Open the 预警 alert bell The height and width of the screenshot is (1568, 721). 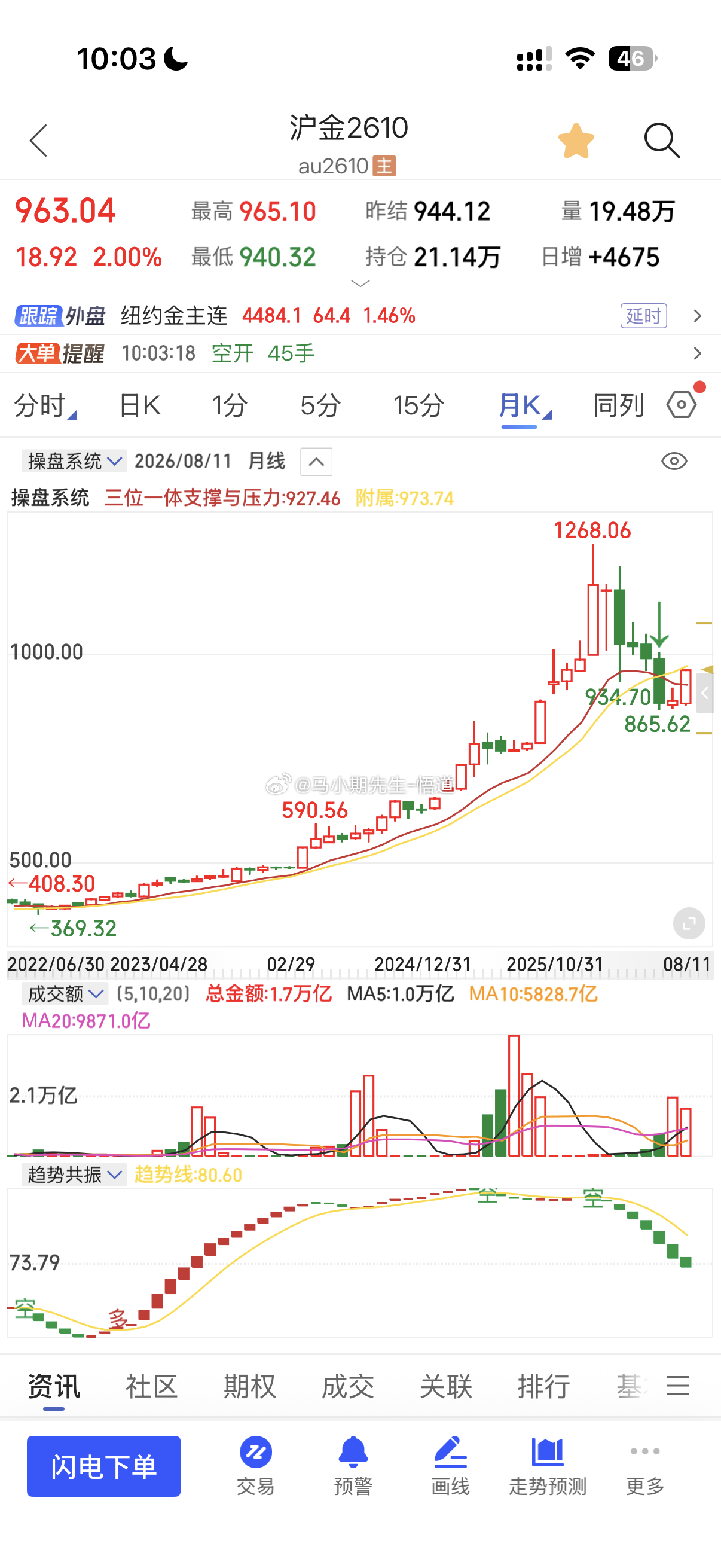353,1465
